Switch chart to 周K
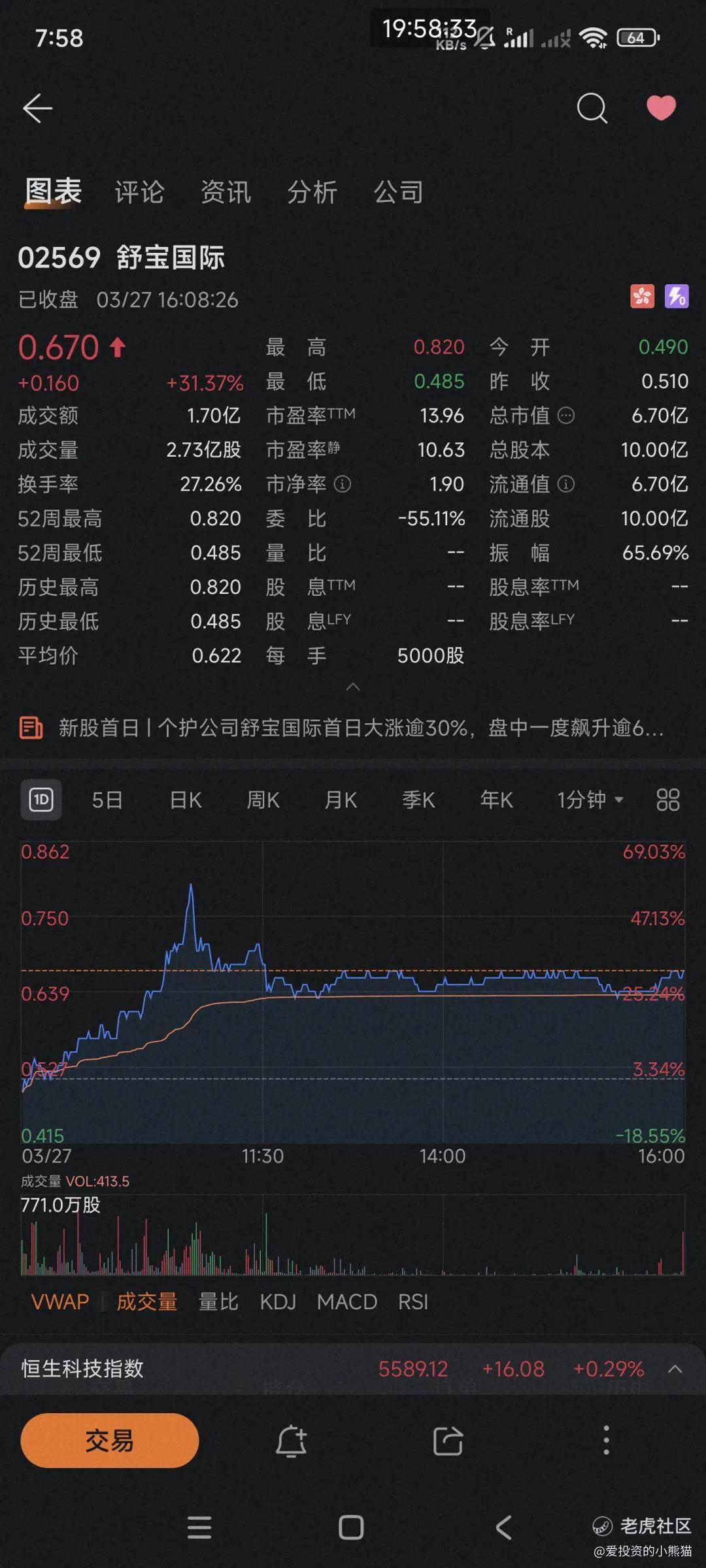Image resolution: width=706 pixels, height=1568 pixels. tap(263, 800)
